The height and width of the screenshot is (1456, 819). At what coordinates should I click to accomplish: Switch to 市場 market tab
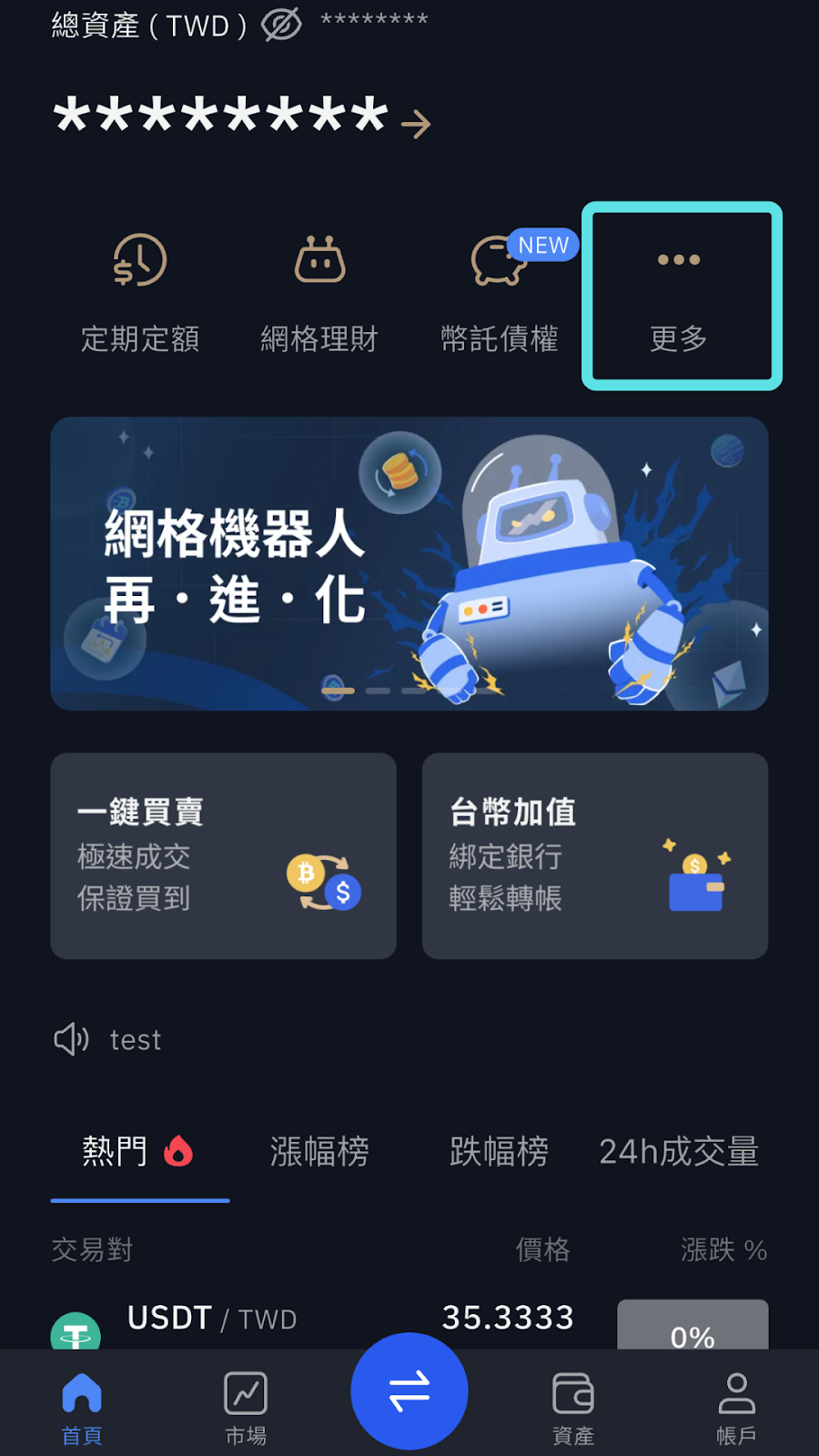(246, 1408)
